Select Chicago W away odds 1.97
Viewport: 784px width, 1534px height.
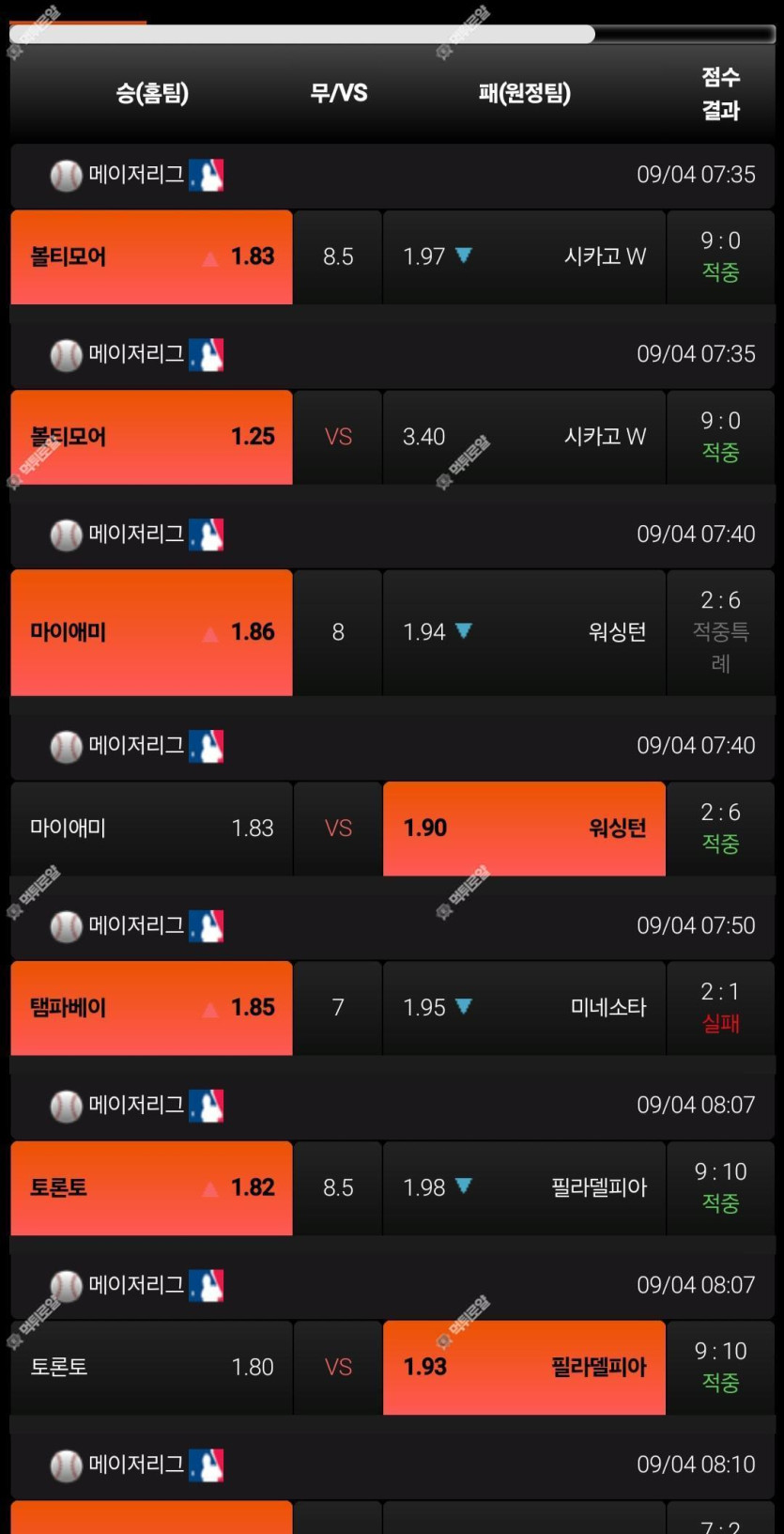point(524,256)
